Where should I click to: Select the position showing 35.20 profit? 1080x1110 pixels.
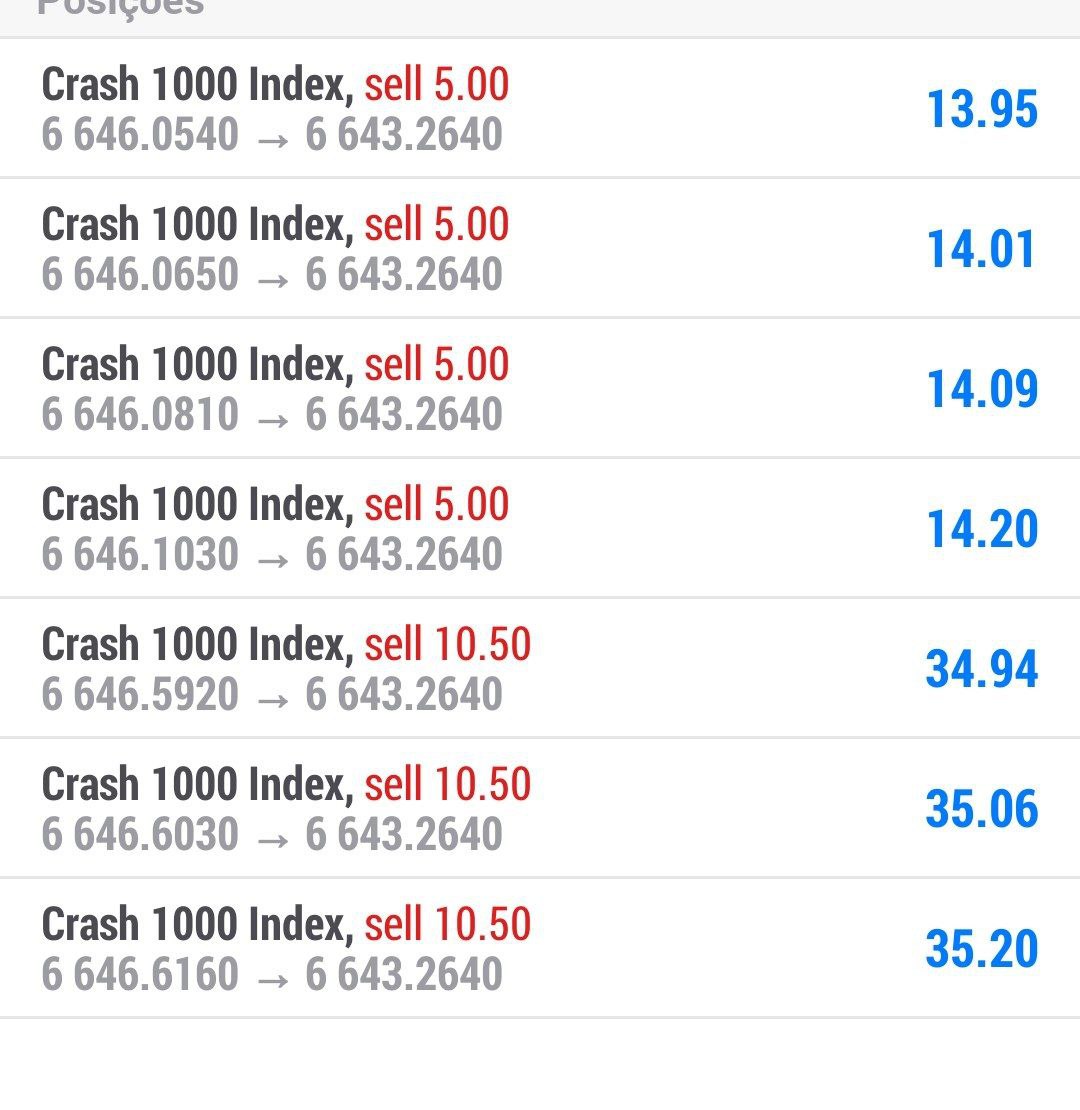click(x=540, y=949)
